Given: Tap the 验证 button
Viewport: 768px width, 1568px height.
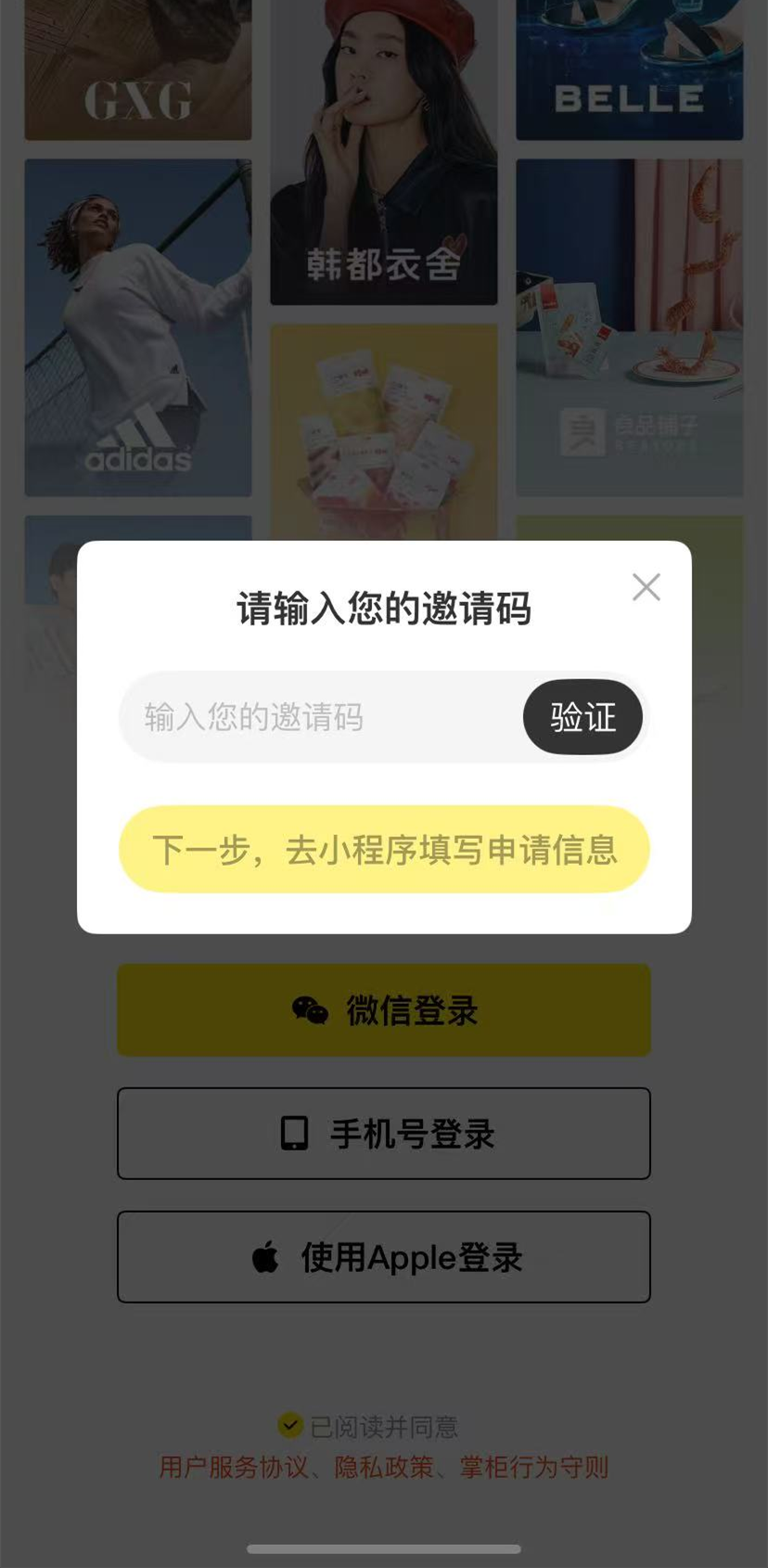Looking at the screenshot, I should (582, 717).
